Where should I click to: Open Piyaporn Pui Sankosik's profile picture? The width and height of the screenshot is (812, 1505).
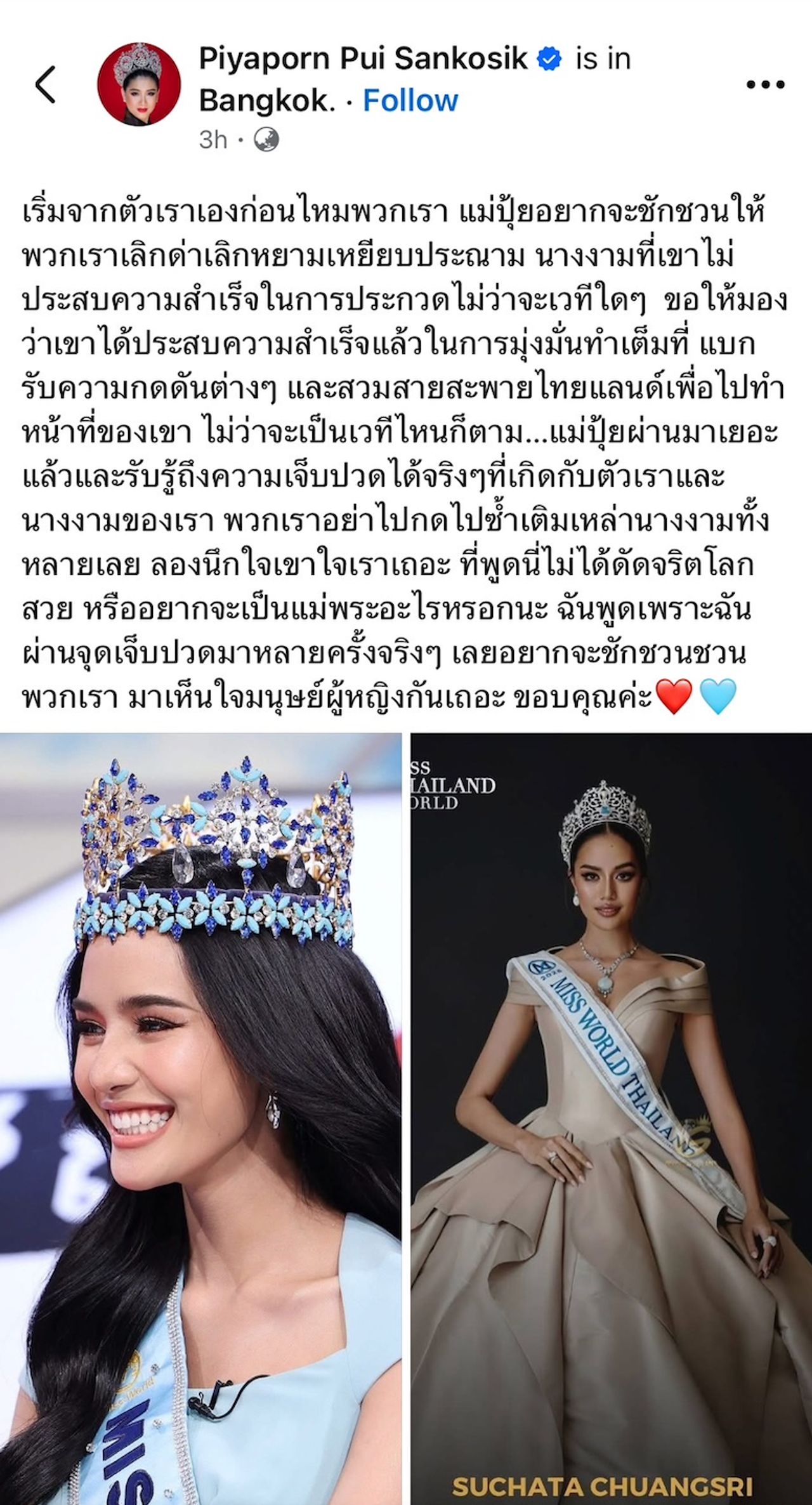[139, 84]
